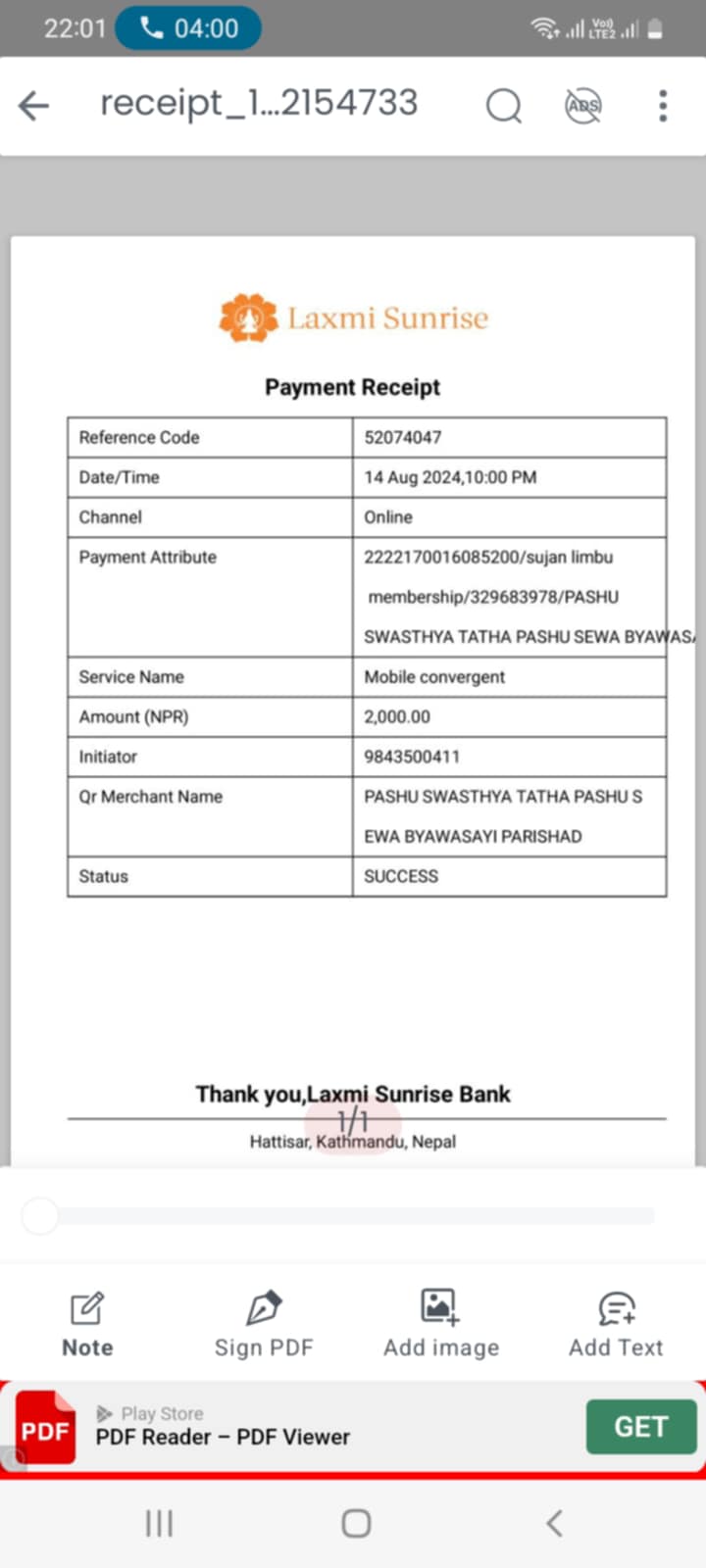Go to the home screen

coord(356,1523)
